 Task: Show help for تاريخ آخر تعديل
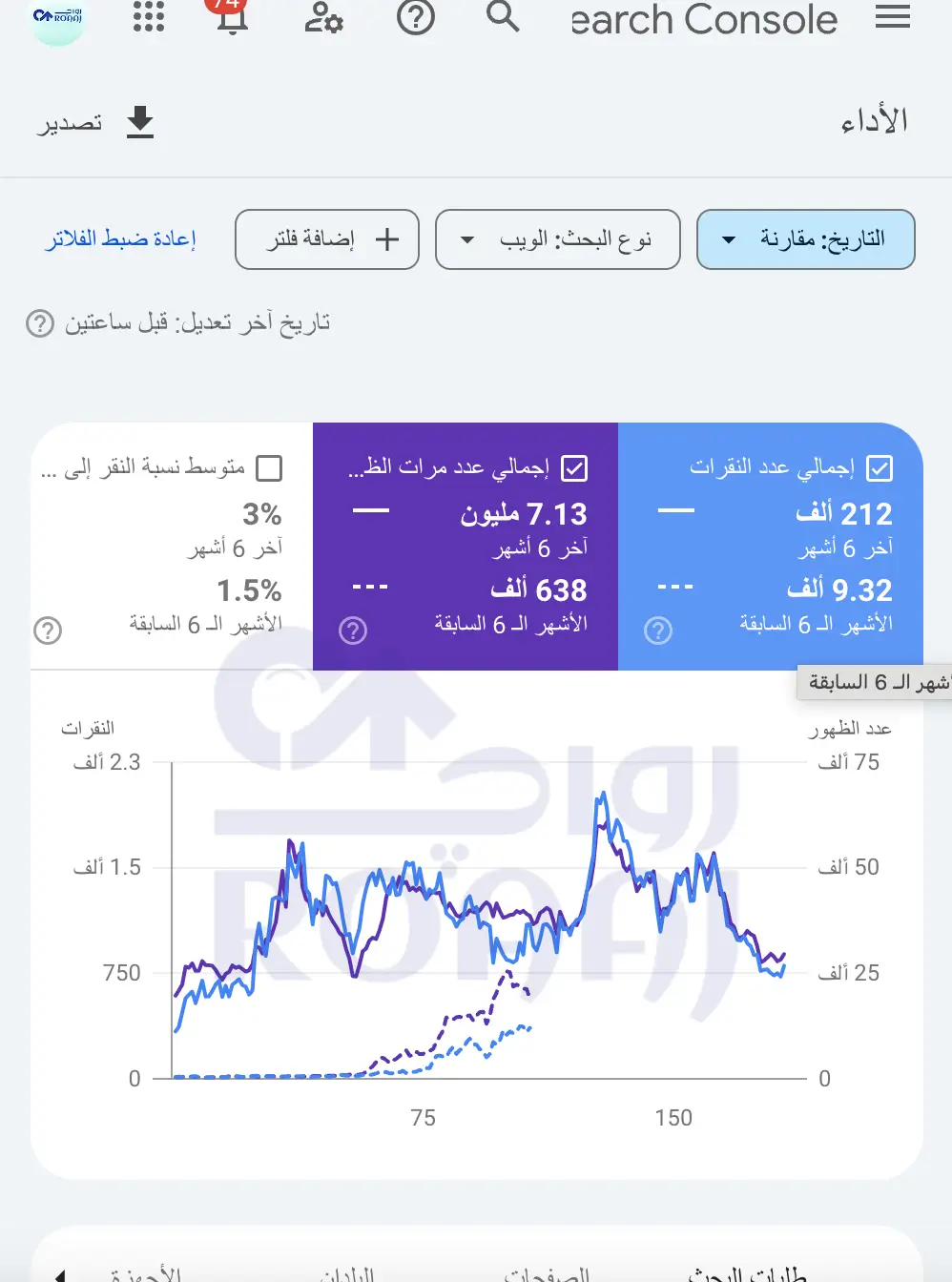tap(40, 323)
